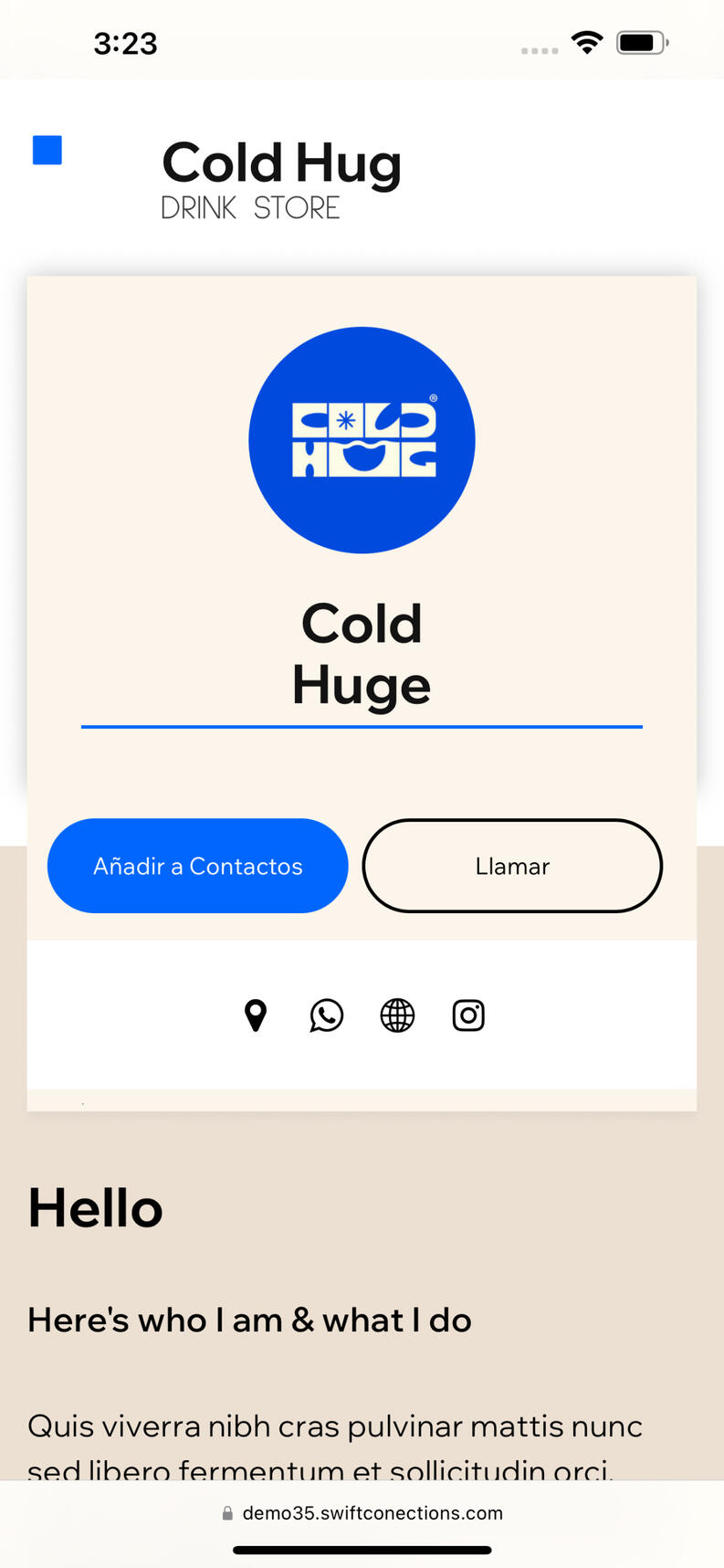724x1568 pixels.
Task: Tap the blue square menu icon
Action: point(47,151)
